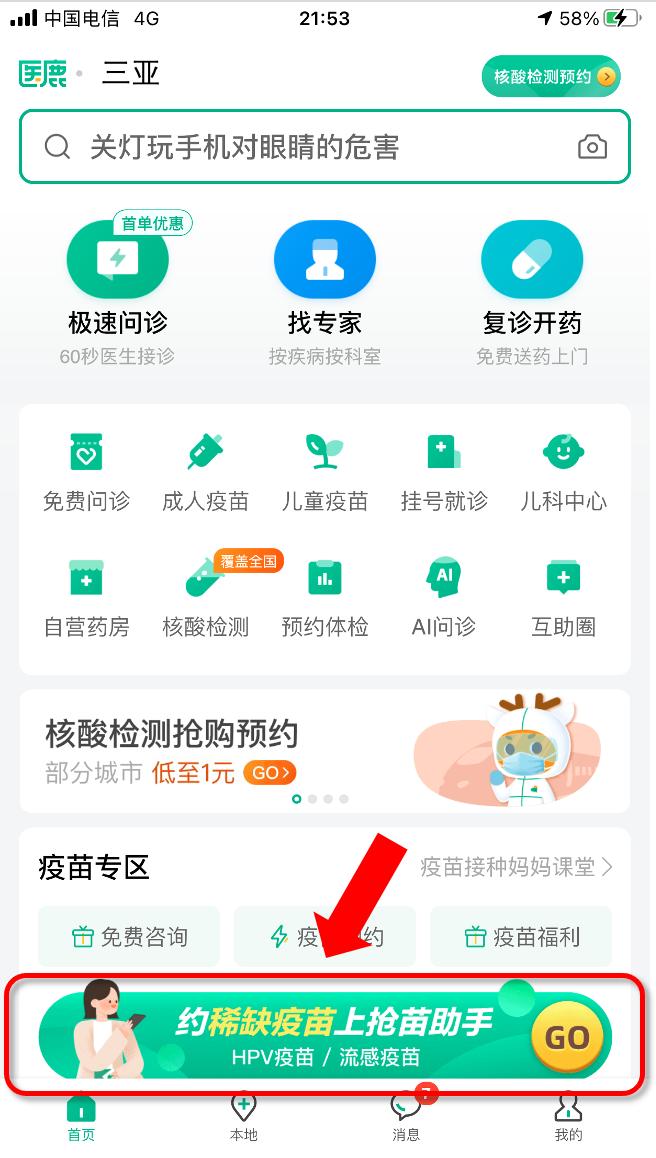Open the camera icon in search bar
656x1158 pixels.
(x=592, y=147)
